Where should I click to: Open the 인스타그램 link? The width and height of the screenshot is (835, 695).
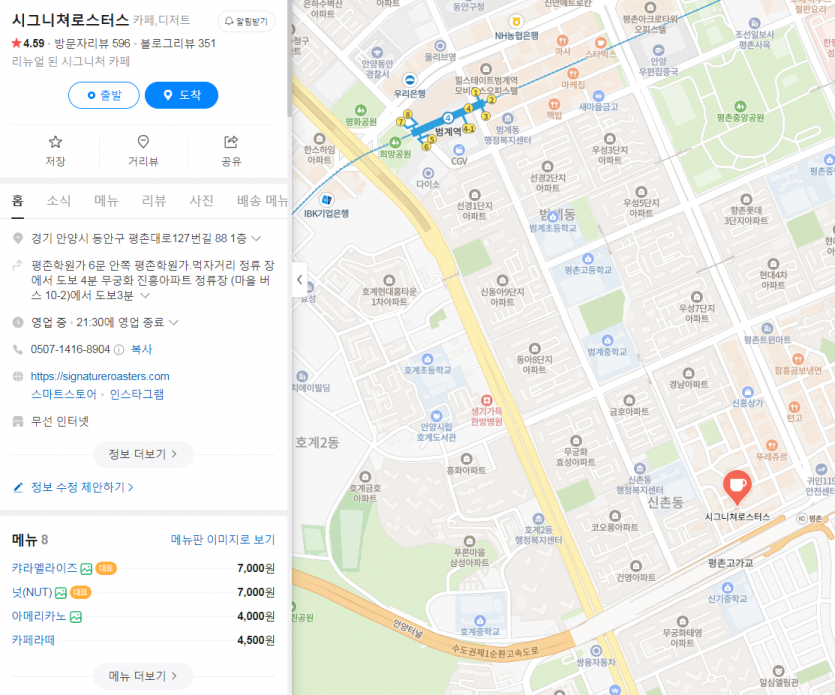pos(137,394)
